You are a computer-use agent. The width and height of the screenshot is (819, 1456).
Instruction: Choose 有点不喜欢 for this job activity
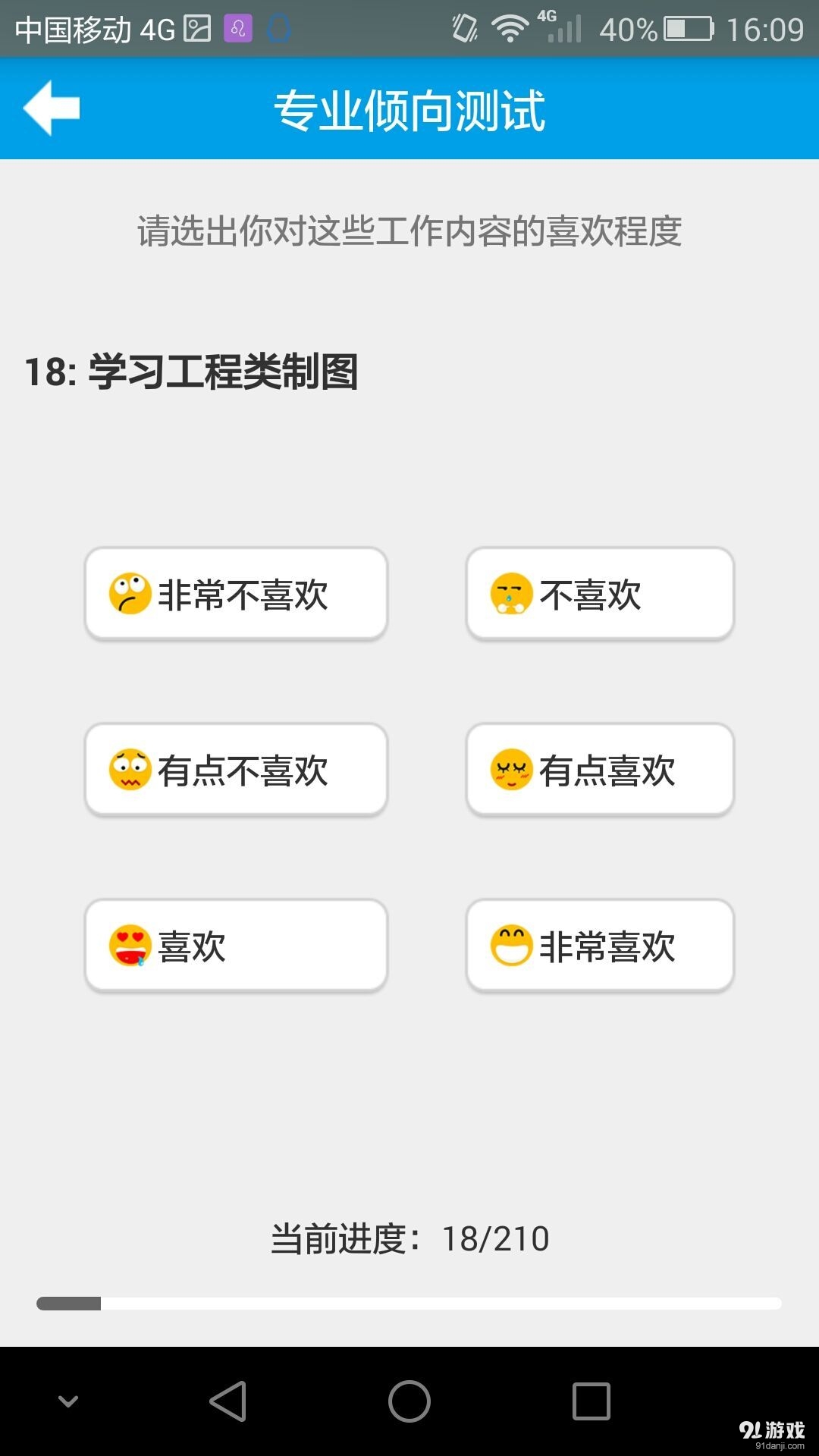237,771
